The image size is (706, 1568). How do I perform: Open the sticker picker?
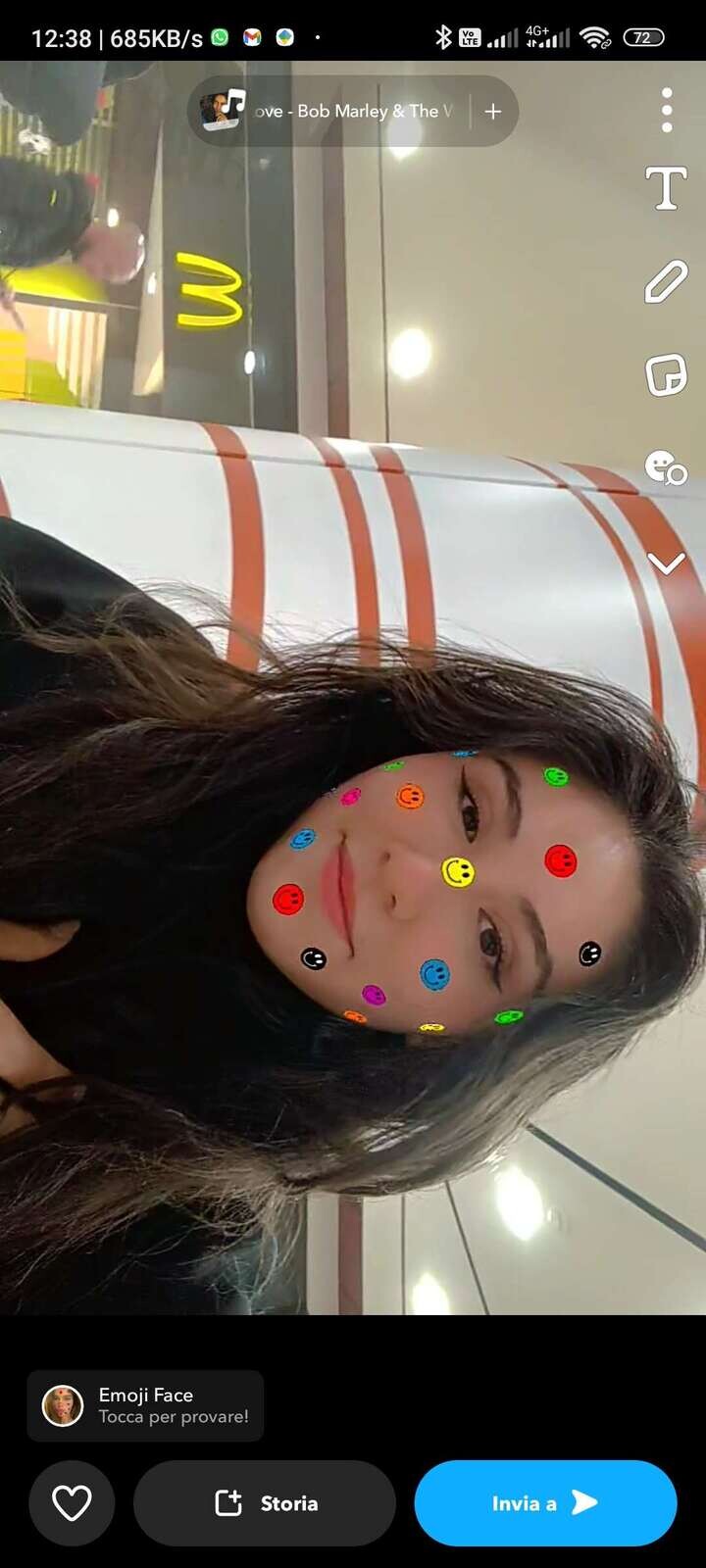point(666,374)
